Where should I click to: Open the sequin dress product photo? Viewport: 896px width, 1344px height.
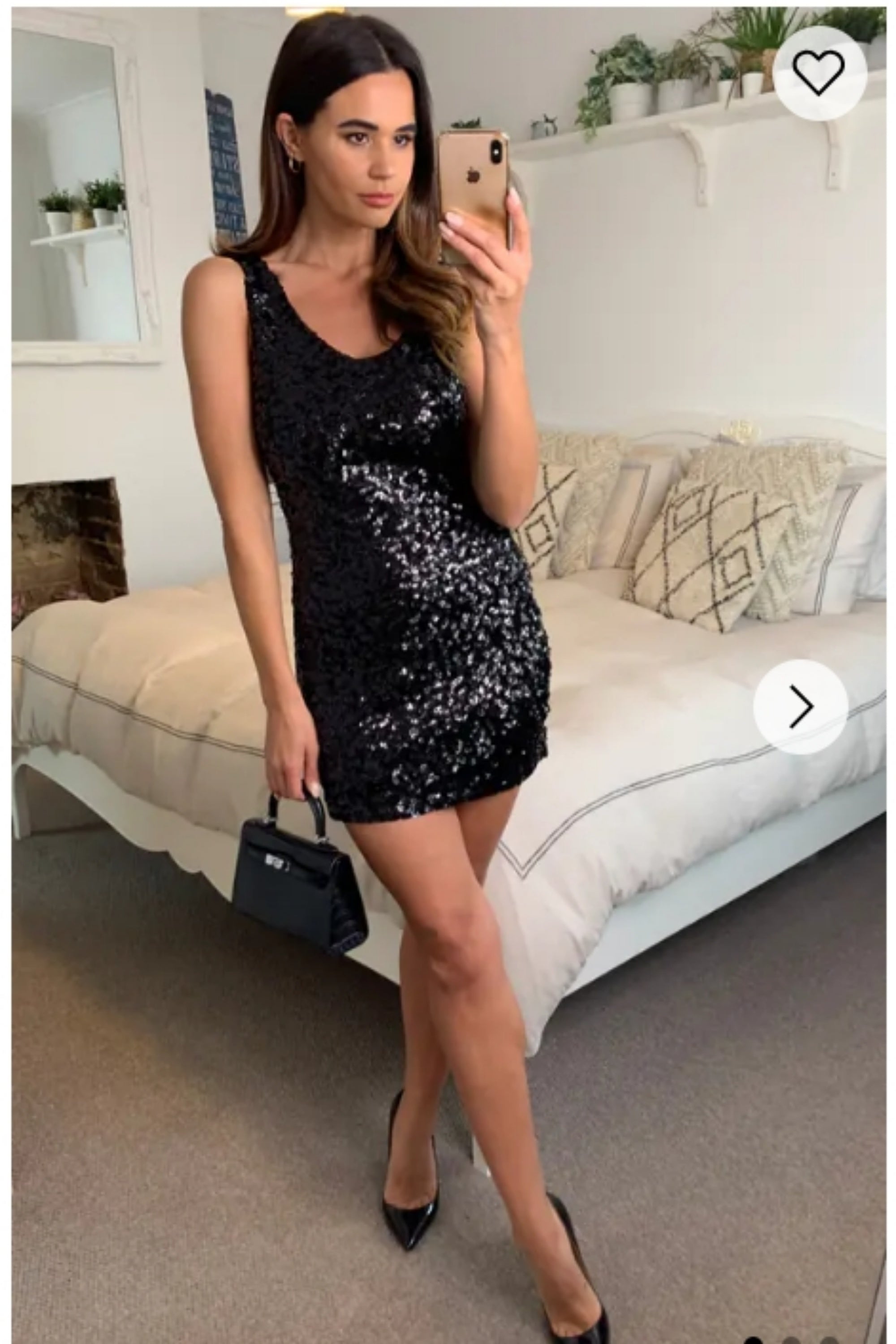(400, 572)
